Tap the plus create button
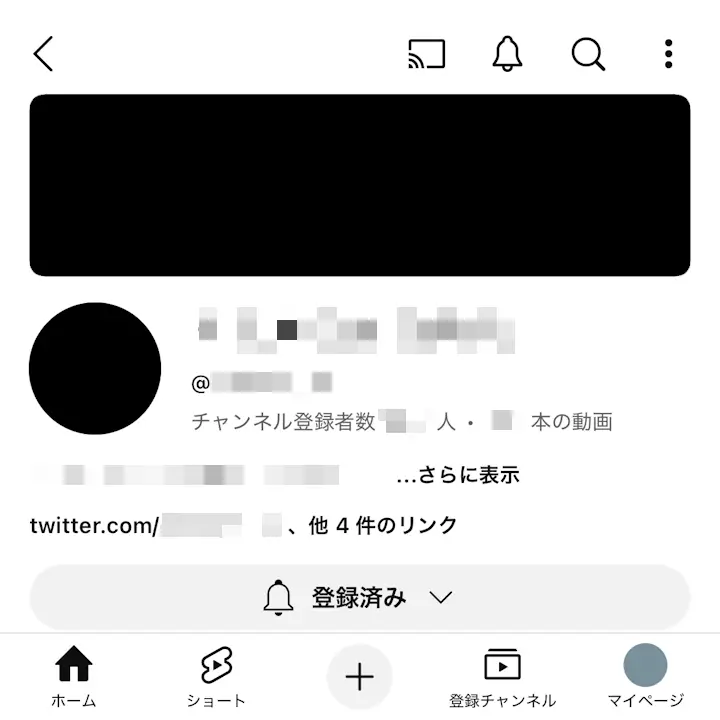 click(360, 677)
